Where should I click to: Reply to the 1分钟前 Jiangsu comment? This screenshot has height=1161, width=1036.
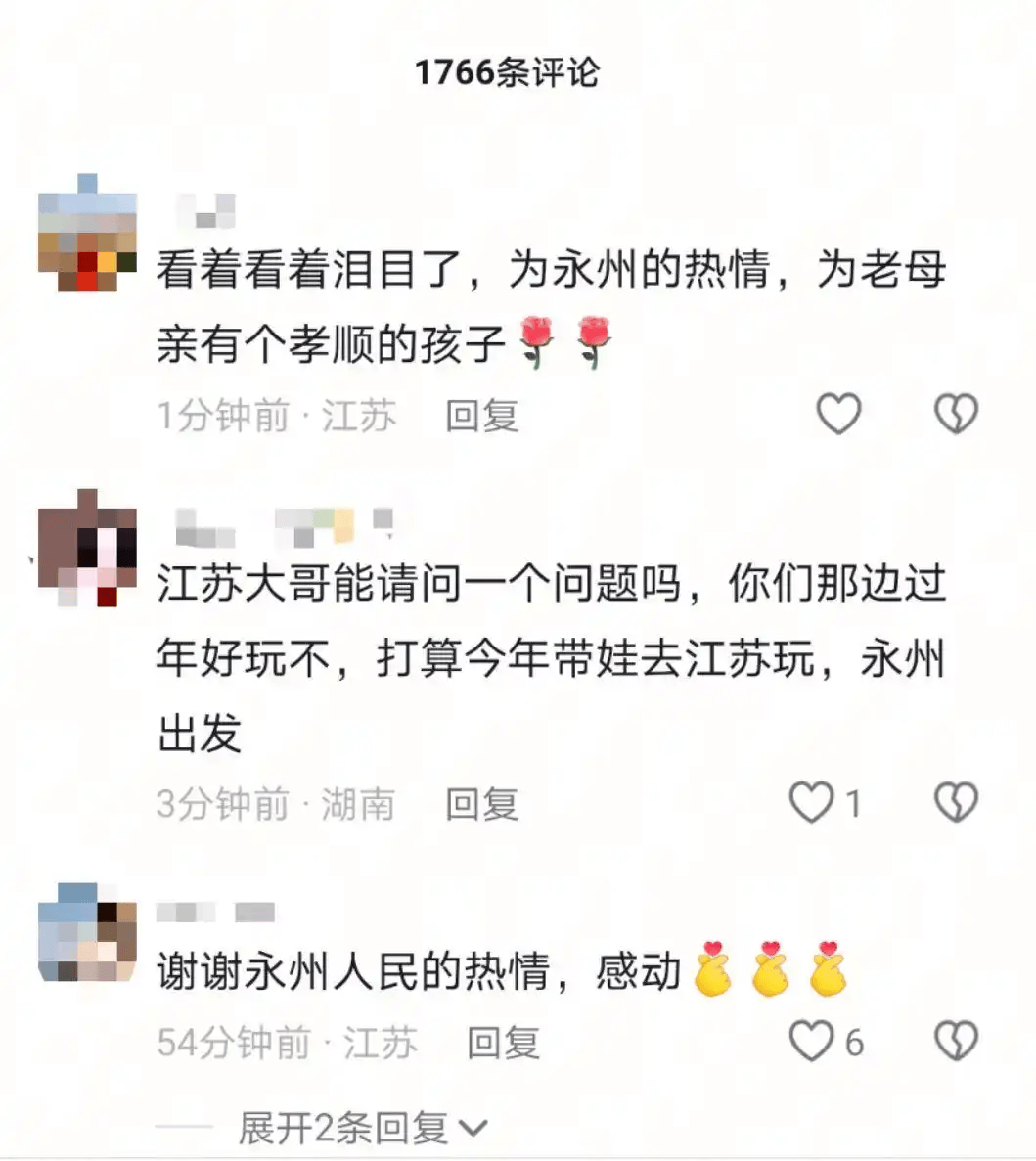tap(481, 416)
